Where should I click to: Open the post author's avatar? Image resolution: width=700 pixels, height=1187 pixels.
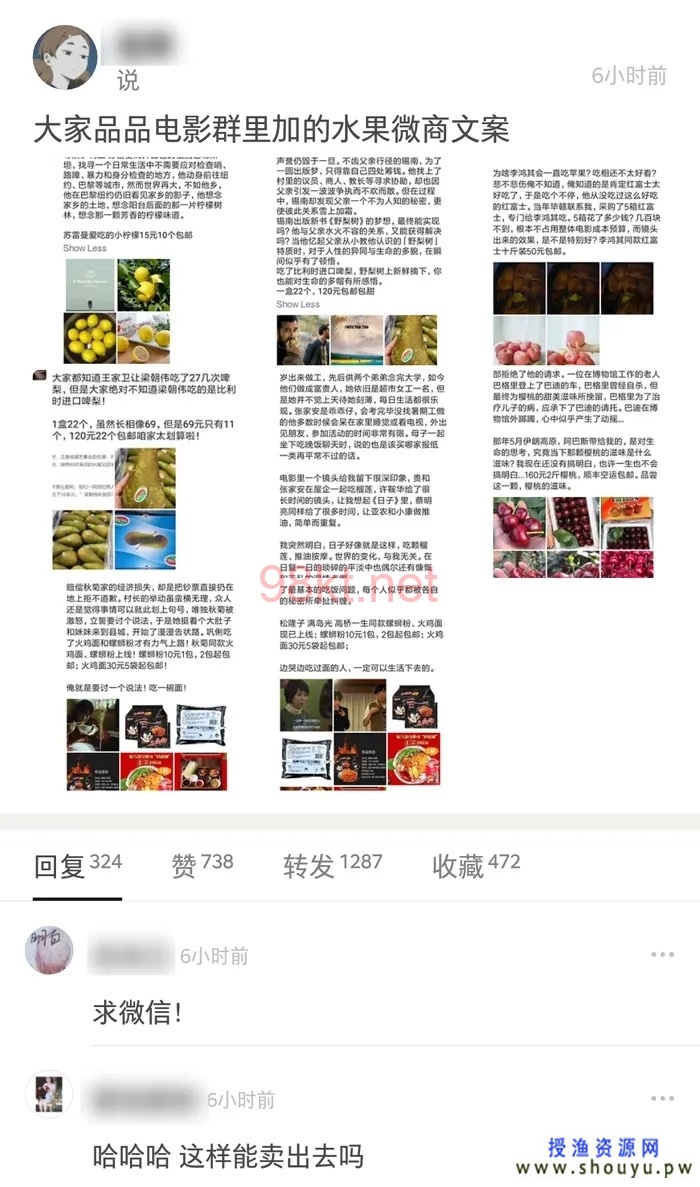[65, 57]
